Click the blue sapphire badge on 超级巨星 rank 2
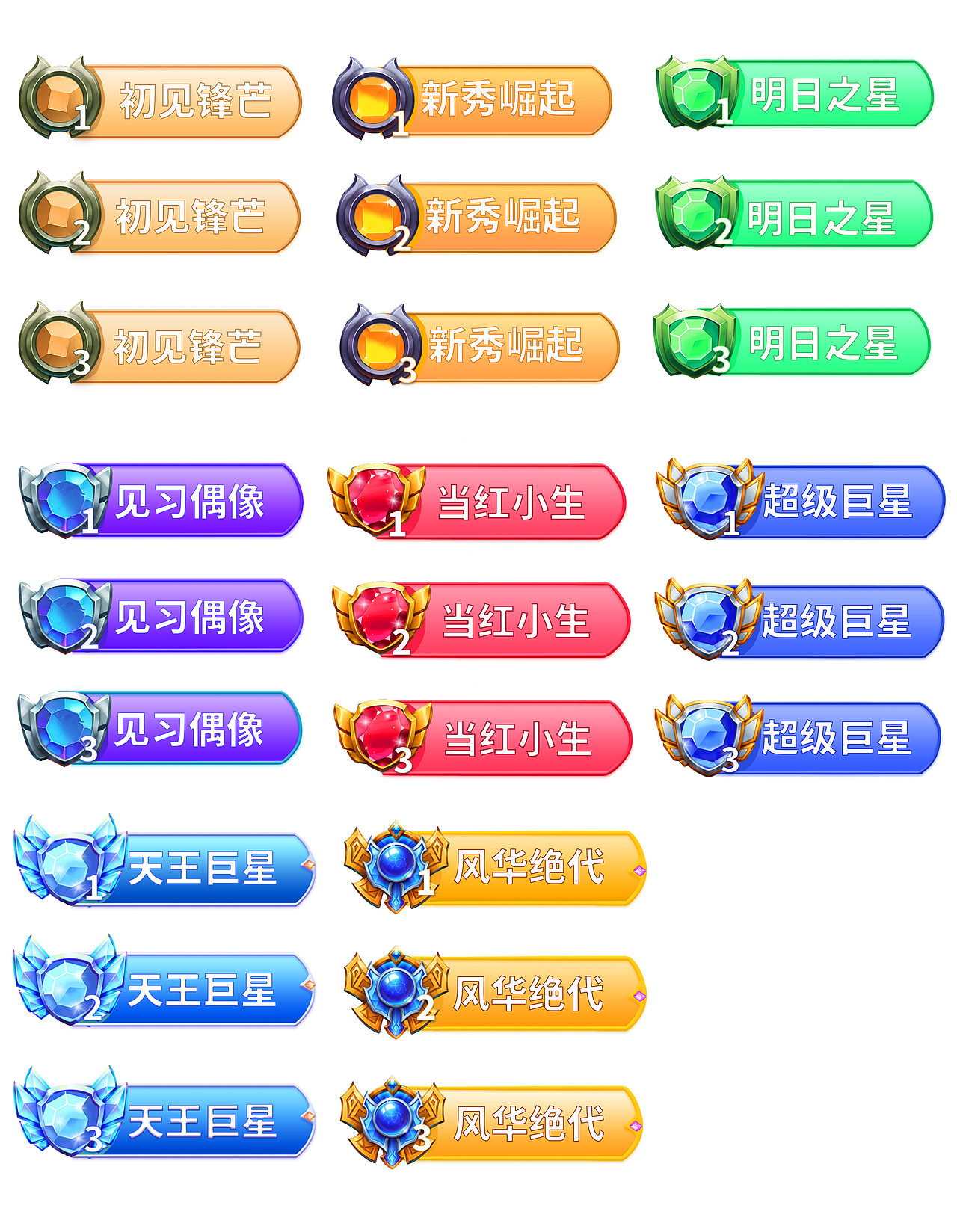957x1232 pixels. coord(707,619)
